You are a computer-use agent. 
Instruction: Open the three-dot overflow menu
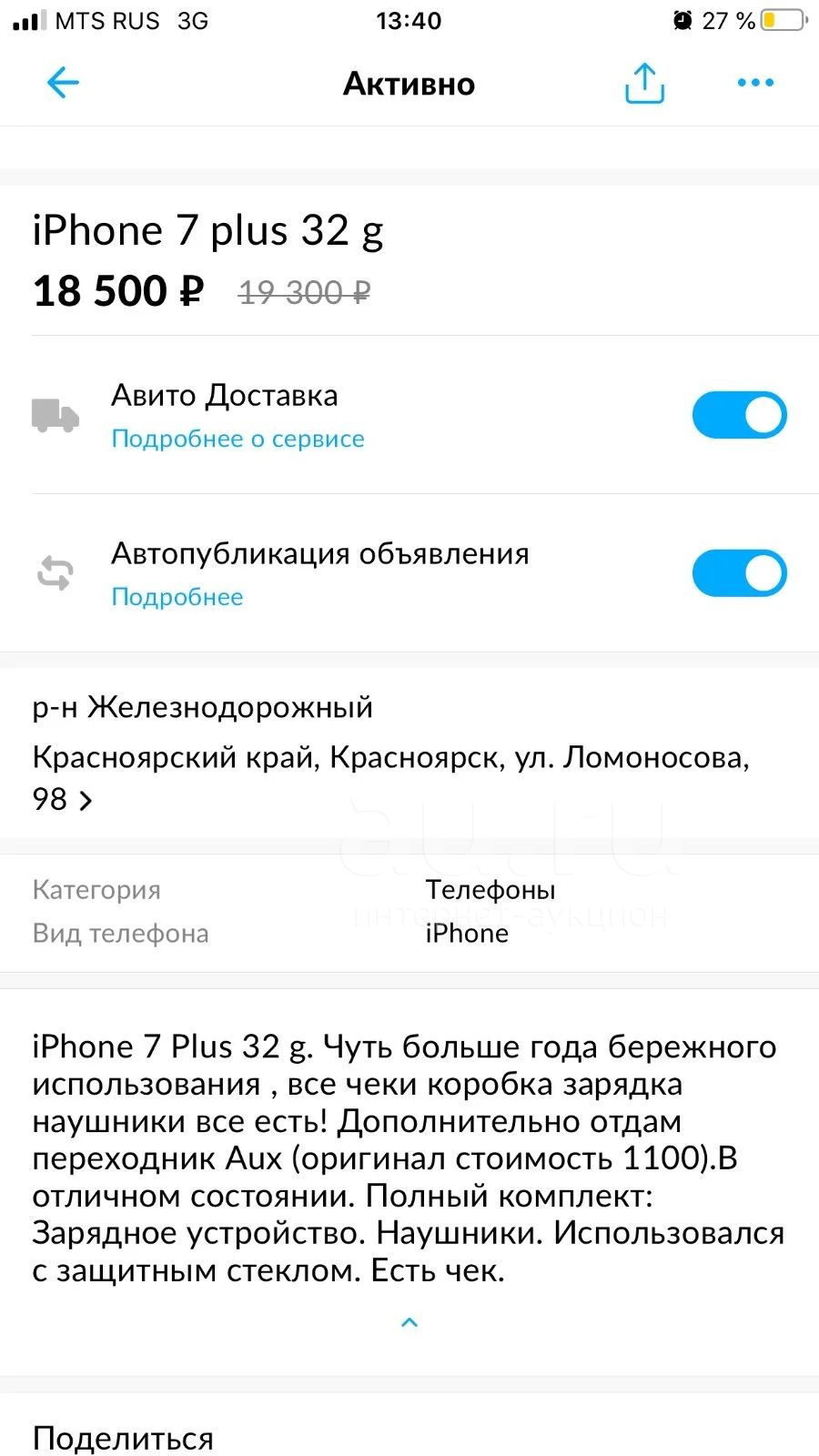point(755,83)
